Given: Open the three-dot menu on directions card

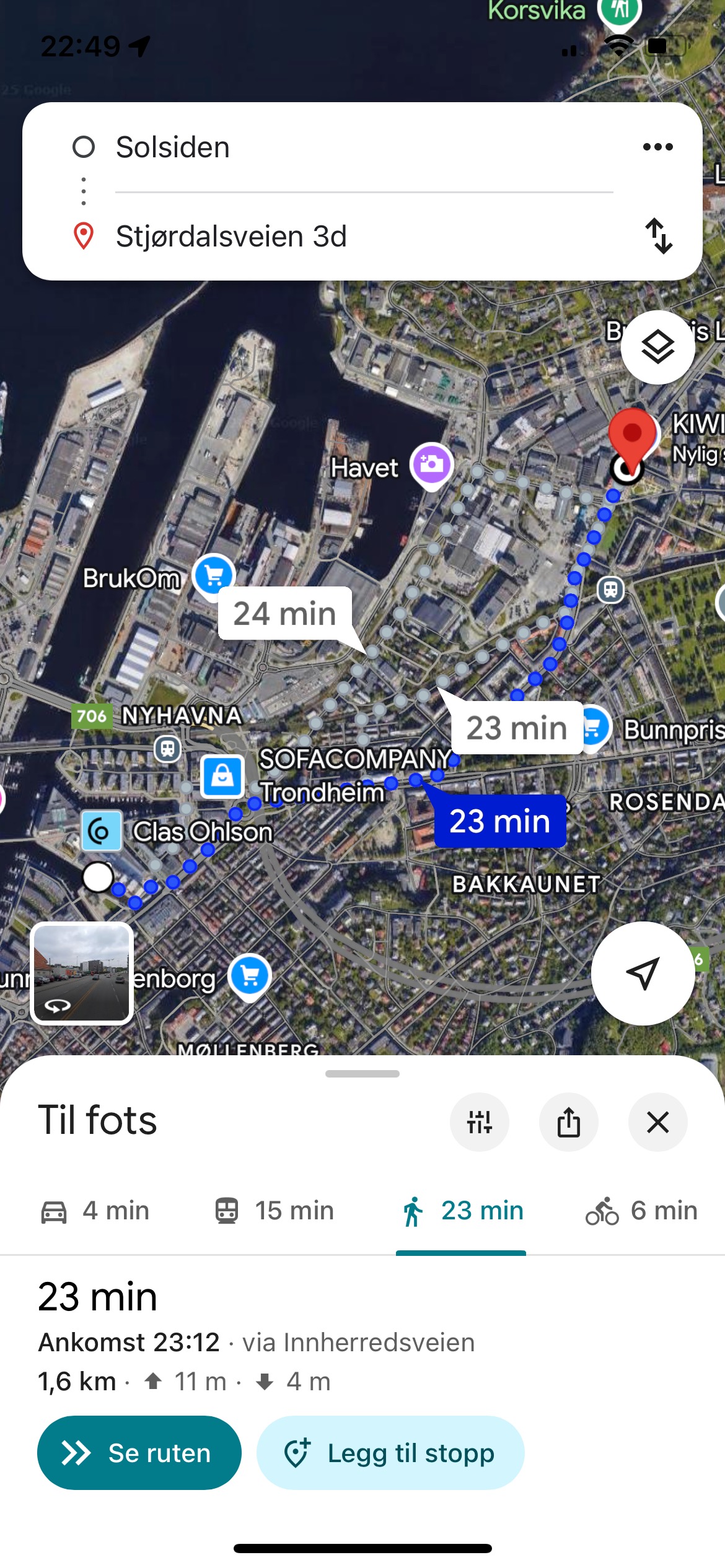Looking at the screenshot, I should [657, 146].
